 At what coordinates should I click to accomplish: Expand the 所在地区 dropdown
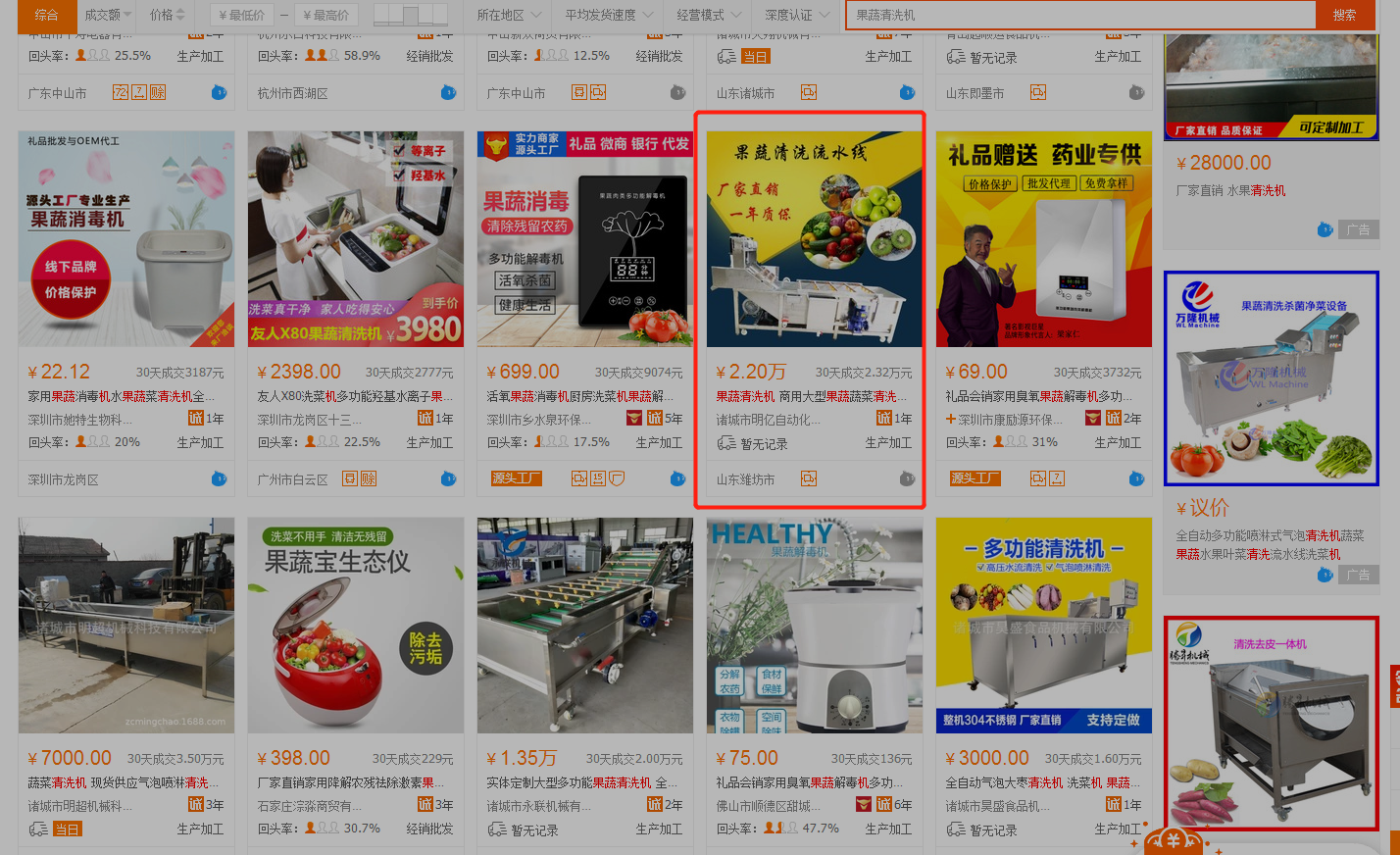(x=509, y=15)
